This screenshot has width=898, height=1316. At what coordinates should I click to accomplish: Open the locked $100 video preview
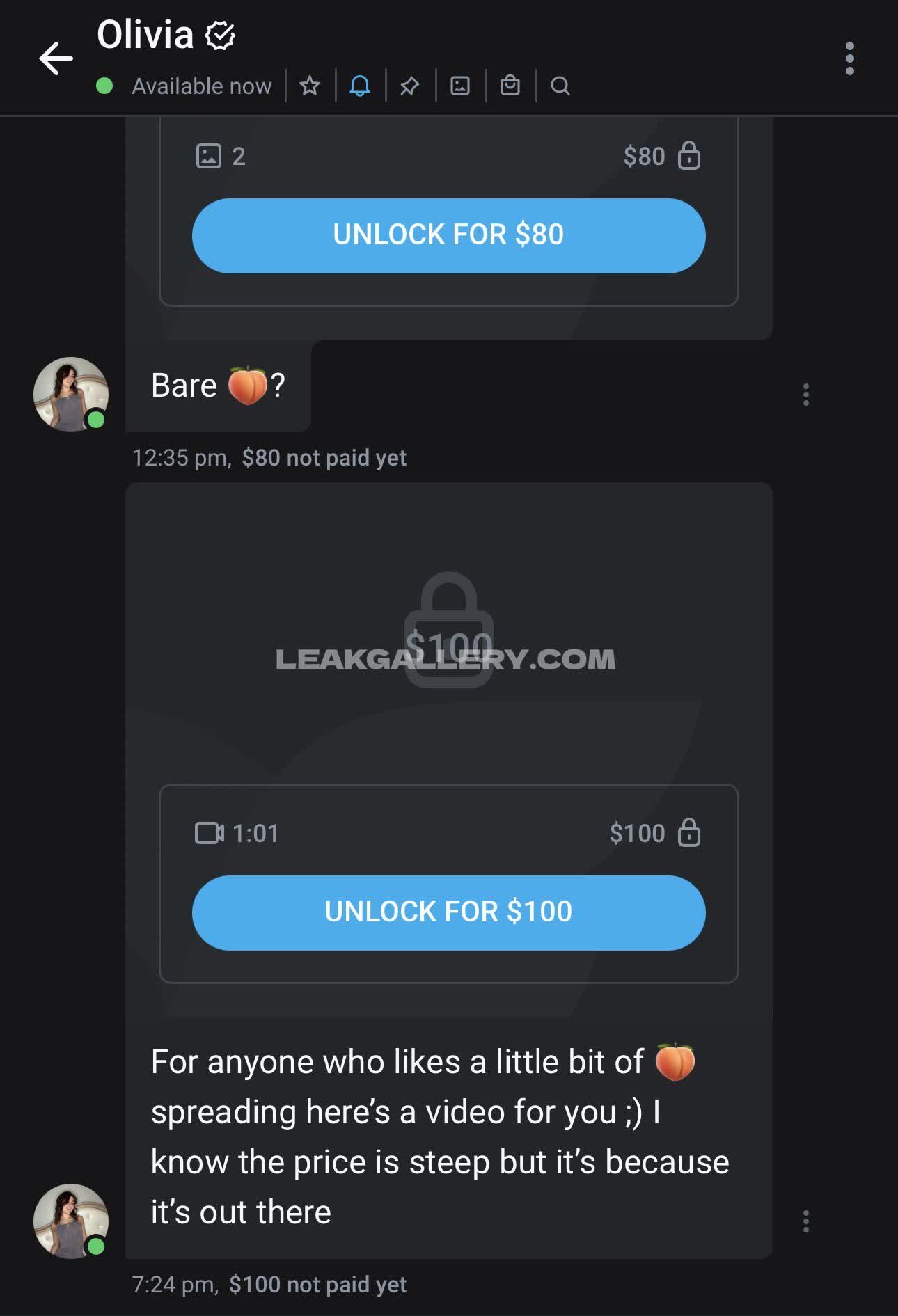click(x=448, y=630)
